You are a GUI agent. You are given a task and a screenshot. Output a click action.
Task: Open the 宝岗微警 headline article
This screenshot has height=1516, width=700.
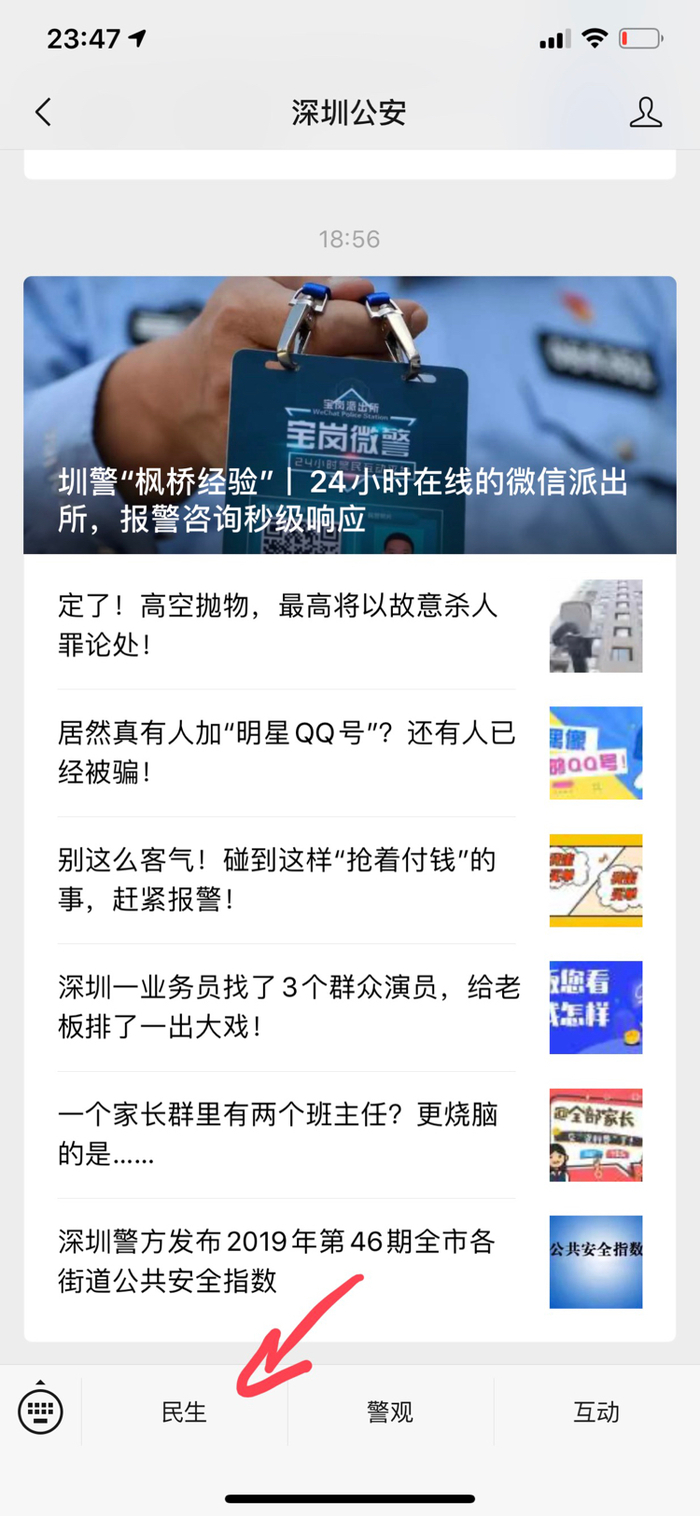(350, 415)
